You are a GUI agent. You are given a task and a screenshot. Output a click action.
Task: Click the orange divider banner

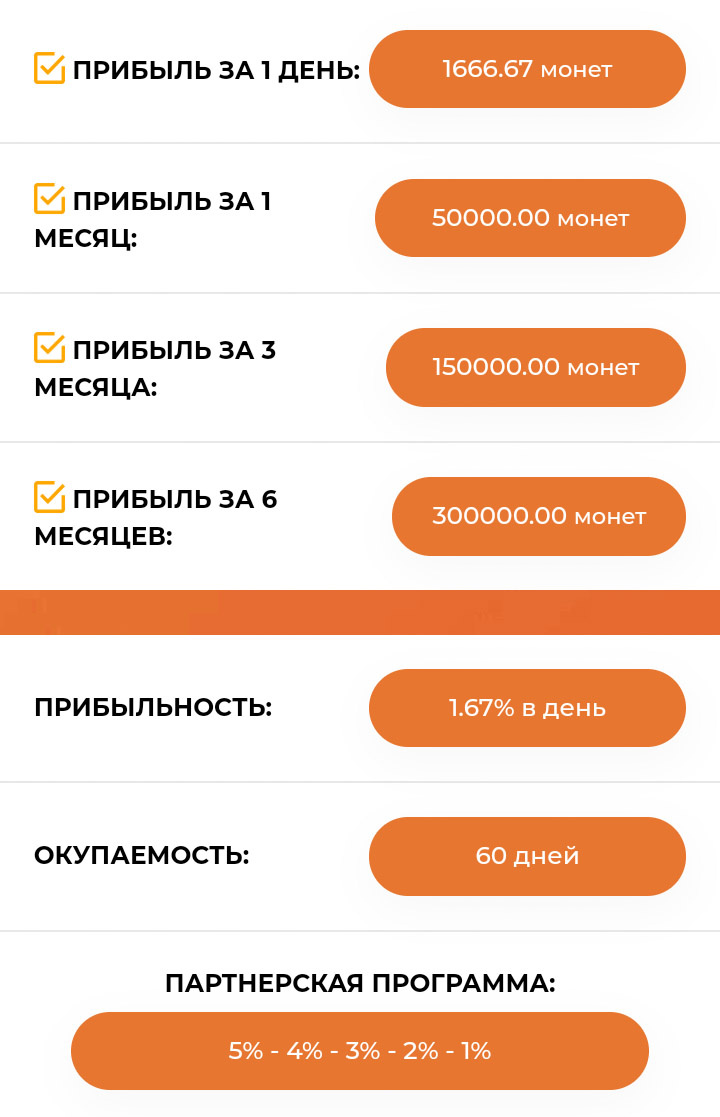tap(360, 610)
